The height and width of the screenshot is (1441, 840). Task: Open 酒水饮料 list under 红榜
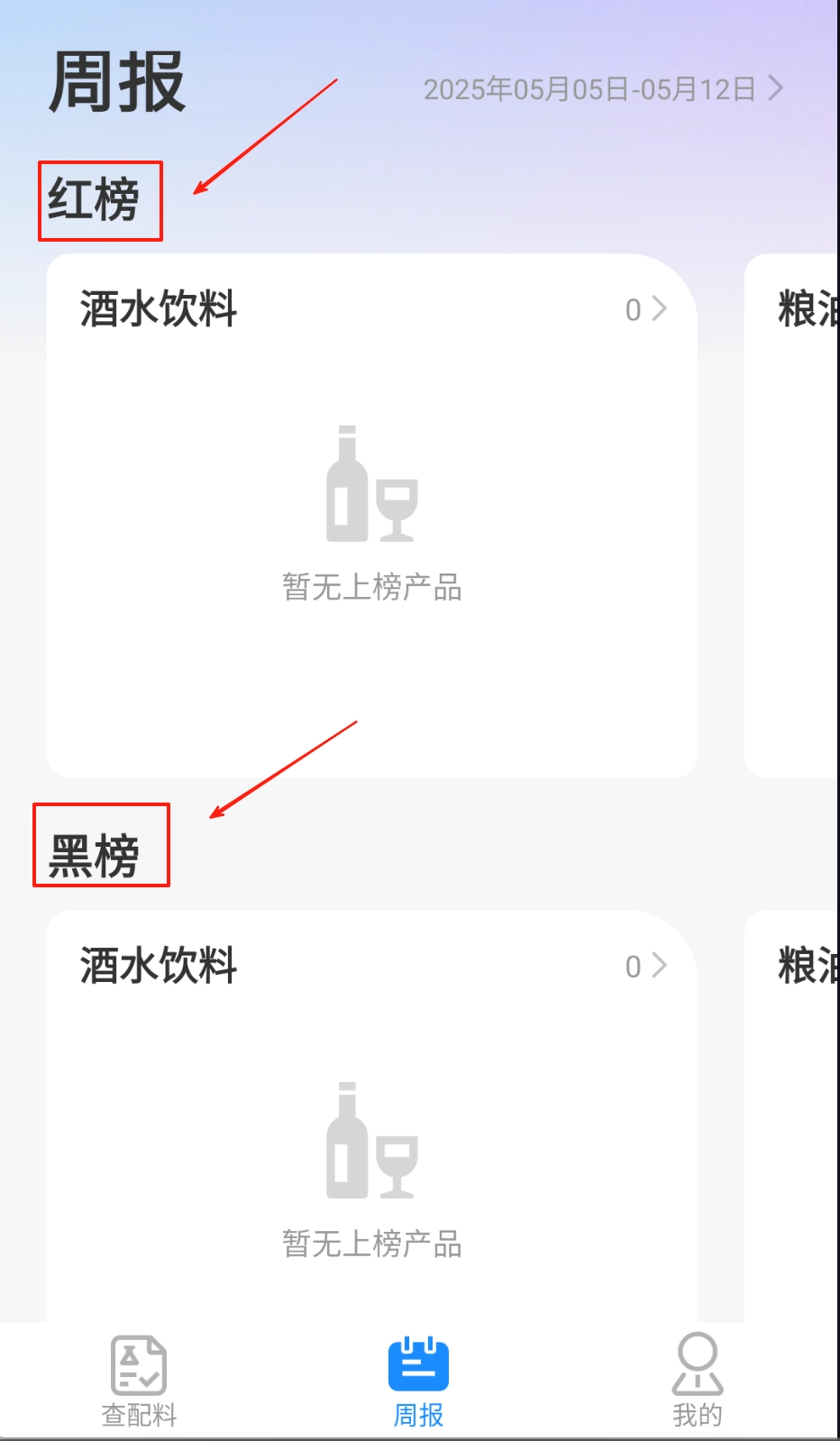click(x=646, y=309)
